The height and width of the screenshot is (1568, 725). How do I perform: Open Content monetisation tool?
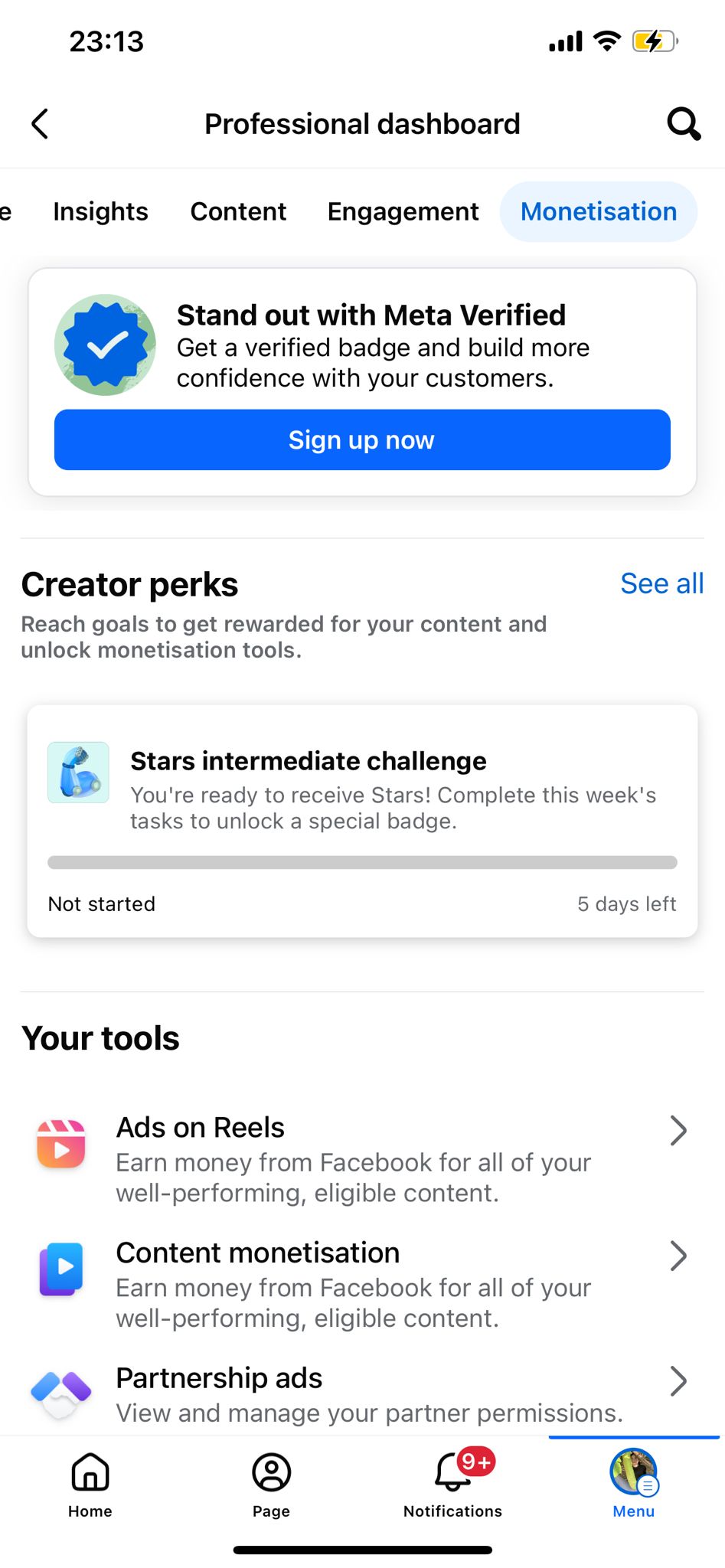[362, 1285]
